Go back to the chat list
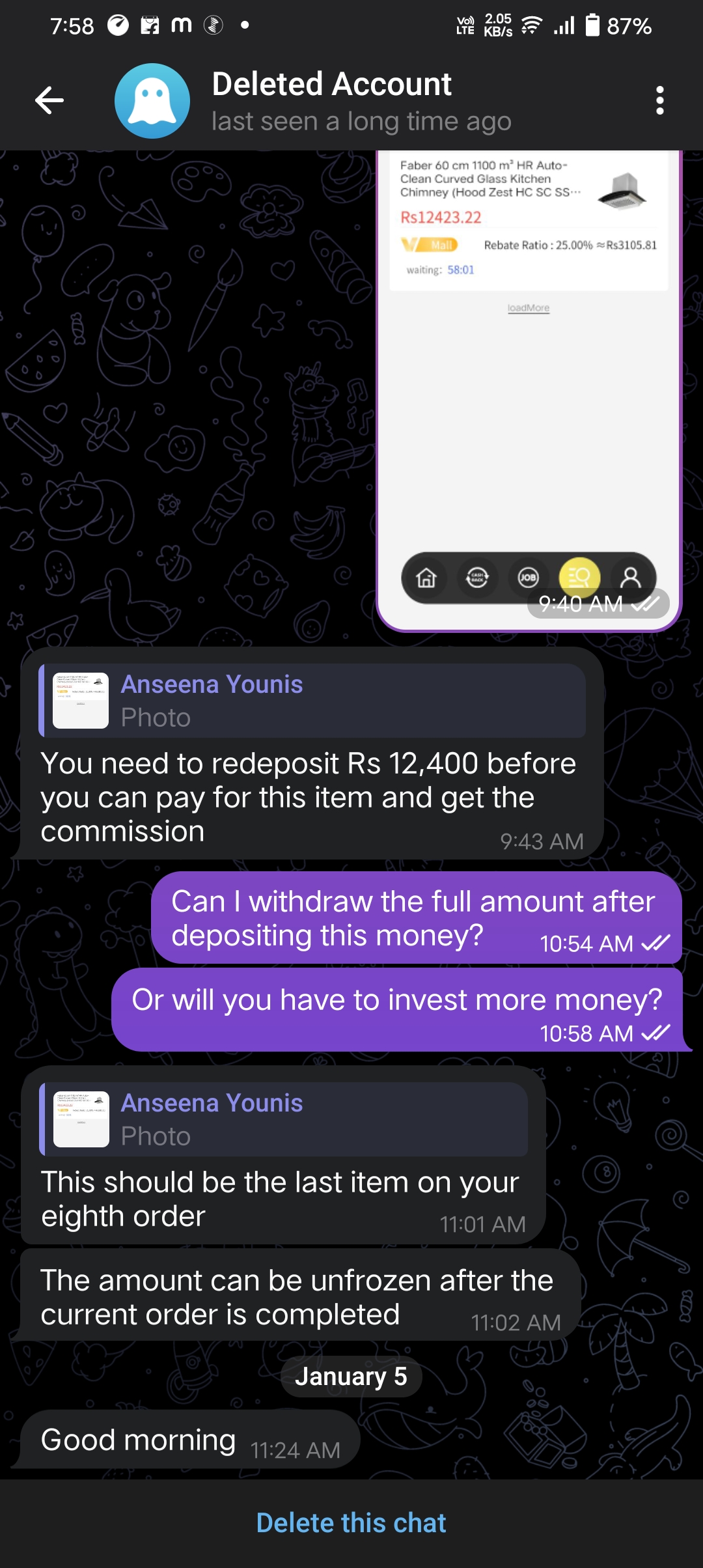The image size is (703, 1568). [49, 100]
